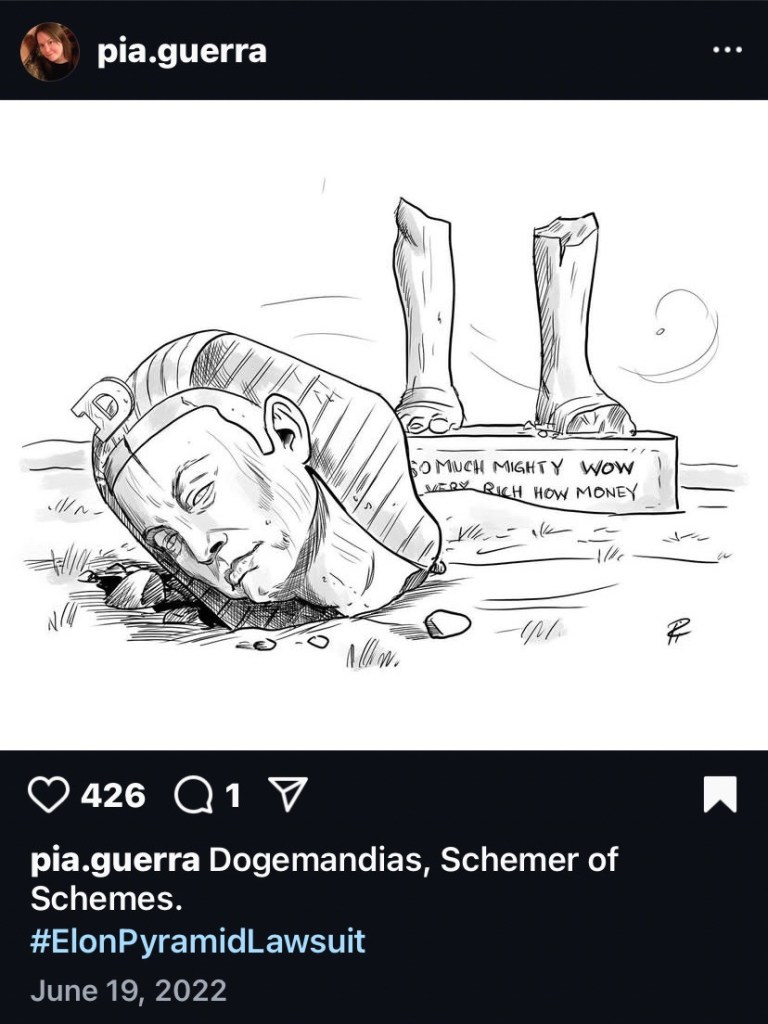Tap the pia.guerra name in caption
This screenshot has width=768, height=1024.
(115, 859)
